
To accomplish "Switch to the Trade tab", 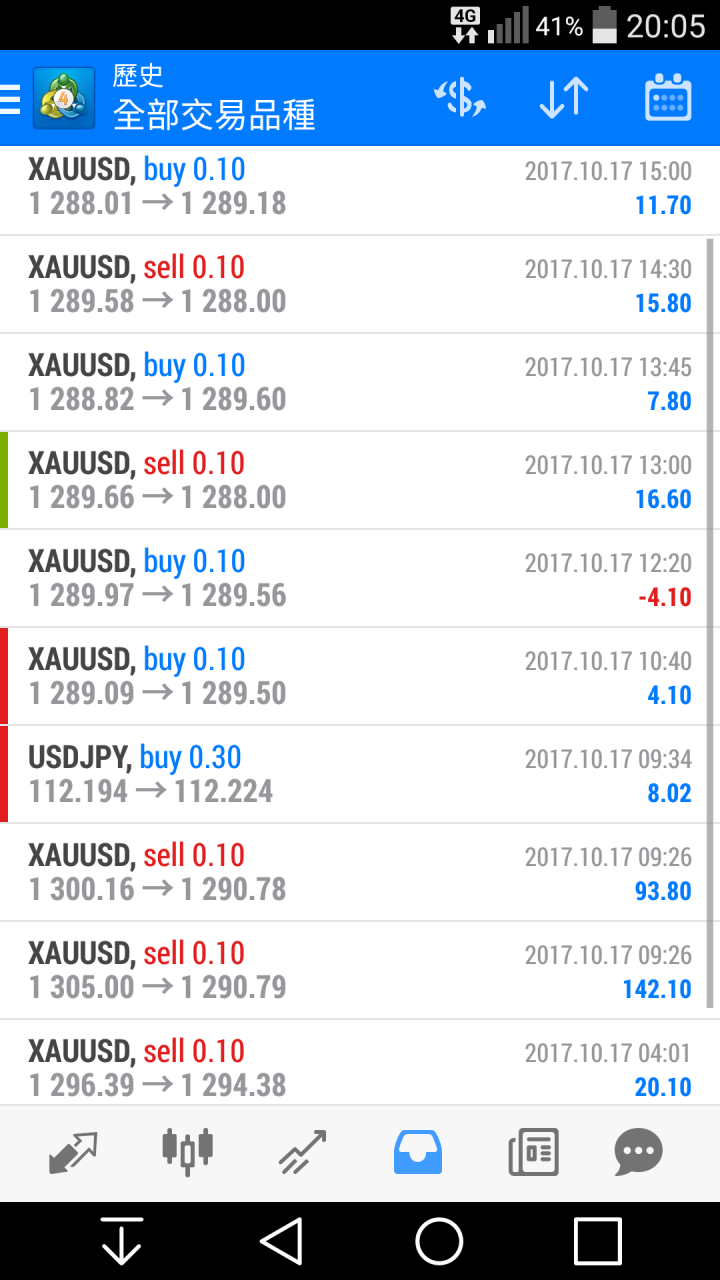I will (x=303, y=1152).
